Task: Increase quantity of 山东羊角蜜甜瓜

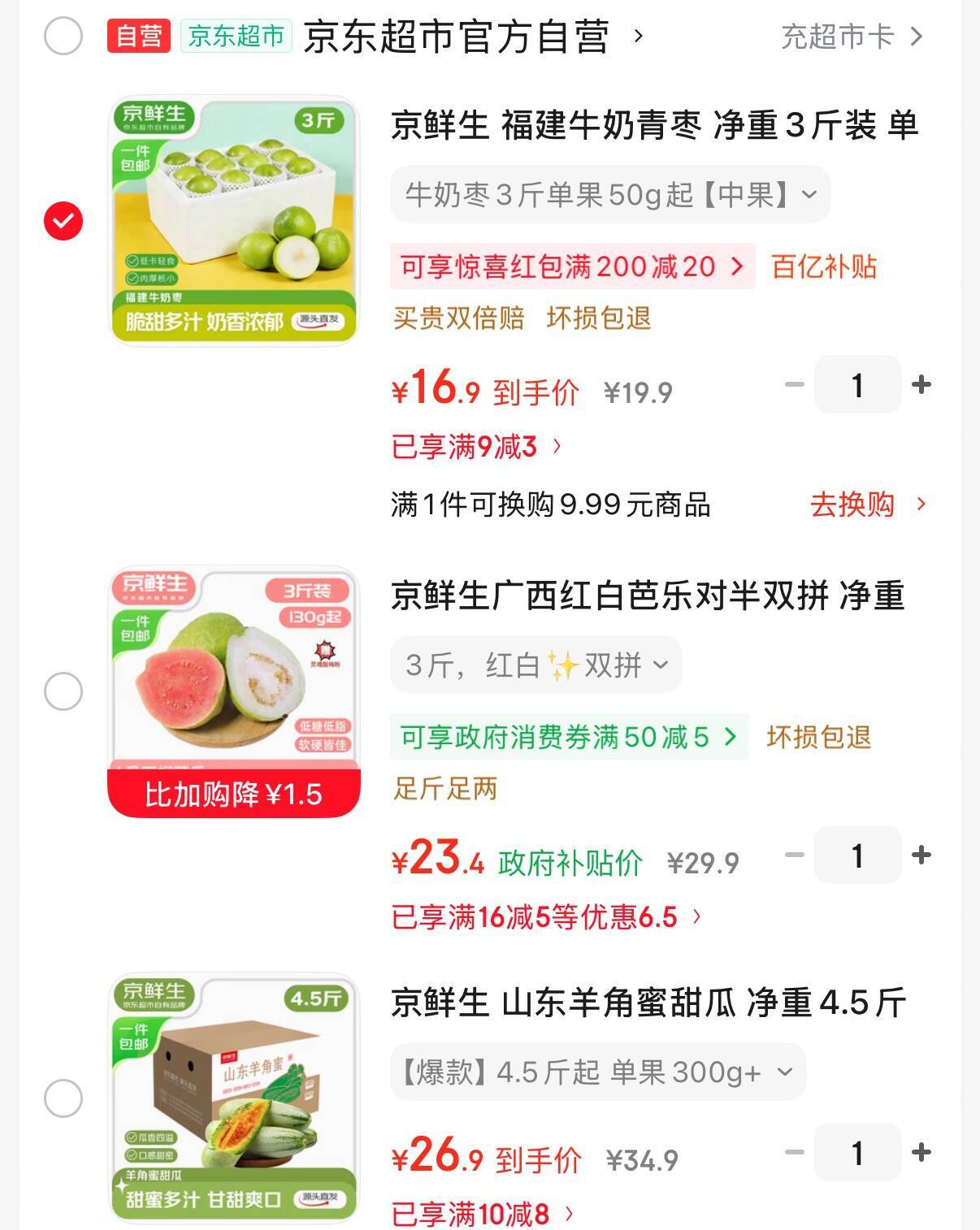Action: 921,1152
